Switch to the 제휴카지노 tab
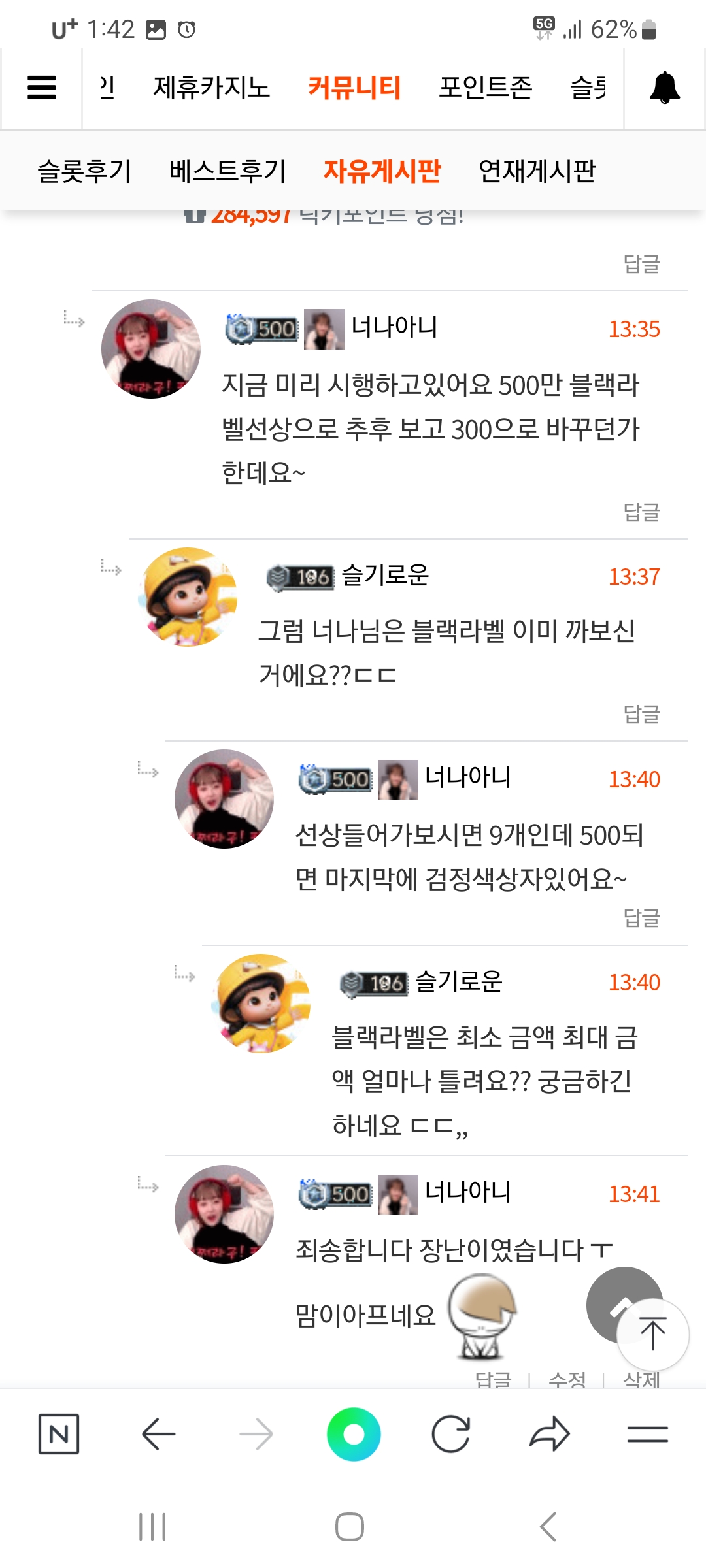The height and width of the screenshot is (1568, 706). pos(211,88)
